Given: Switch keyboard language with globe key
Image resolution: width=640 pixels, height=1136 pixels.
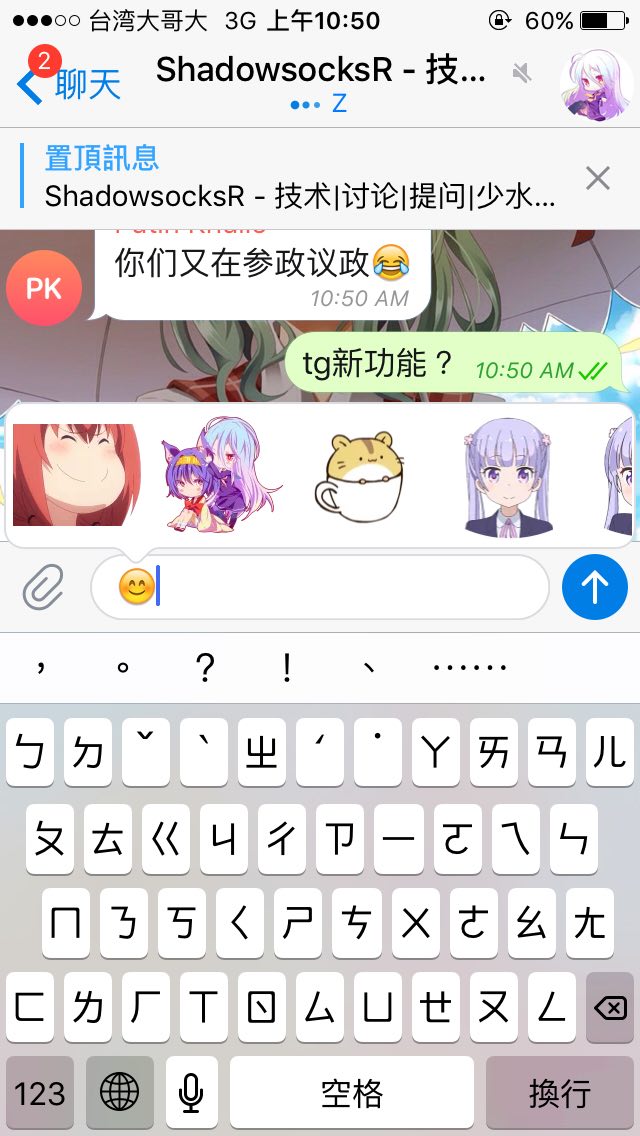Looking at the screenshot, I should click(121, 1093).
